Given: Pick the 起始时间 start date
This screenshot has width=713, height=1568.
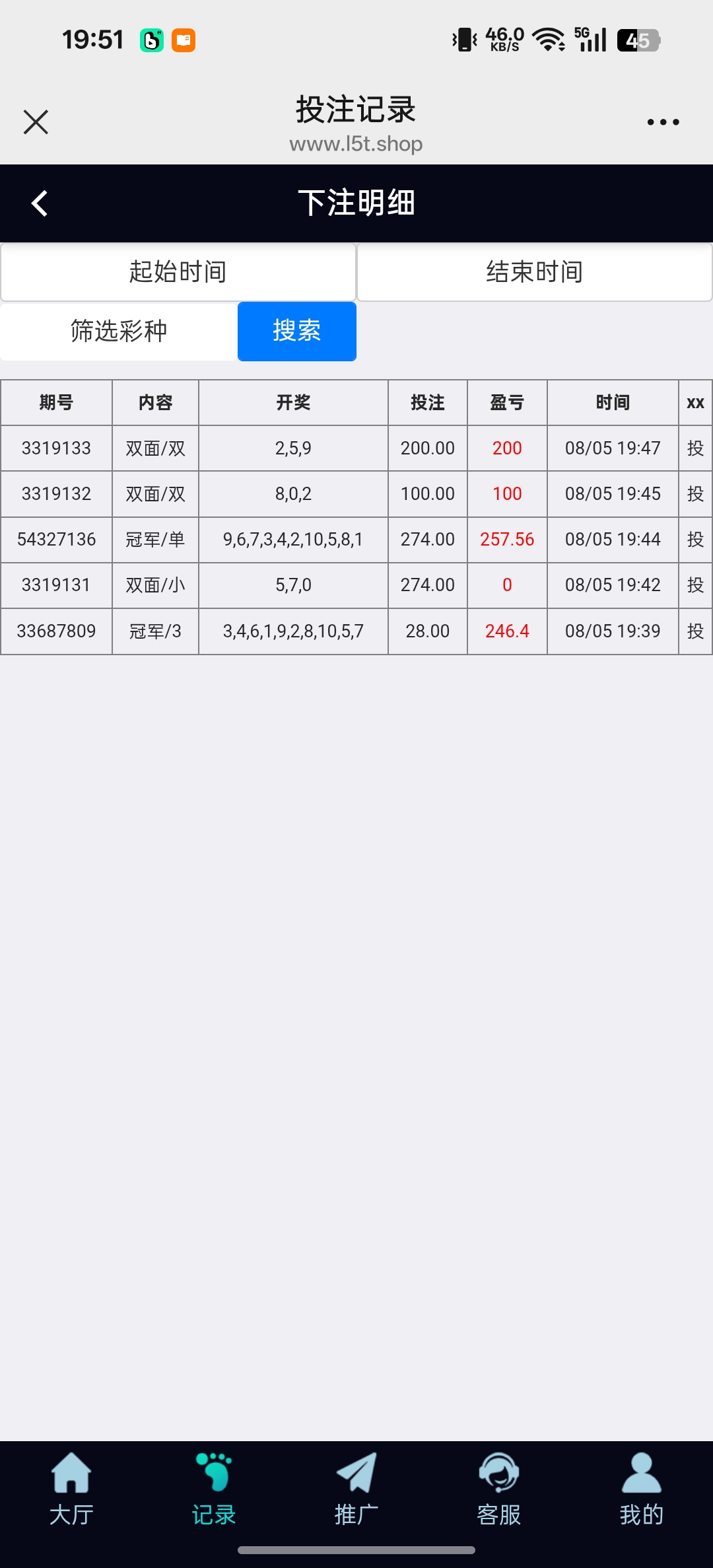Looking at the screenshot, I should click(x=178, y=272).
